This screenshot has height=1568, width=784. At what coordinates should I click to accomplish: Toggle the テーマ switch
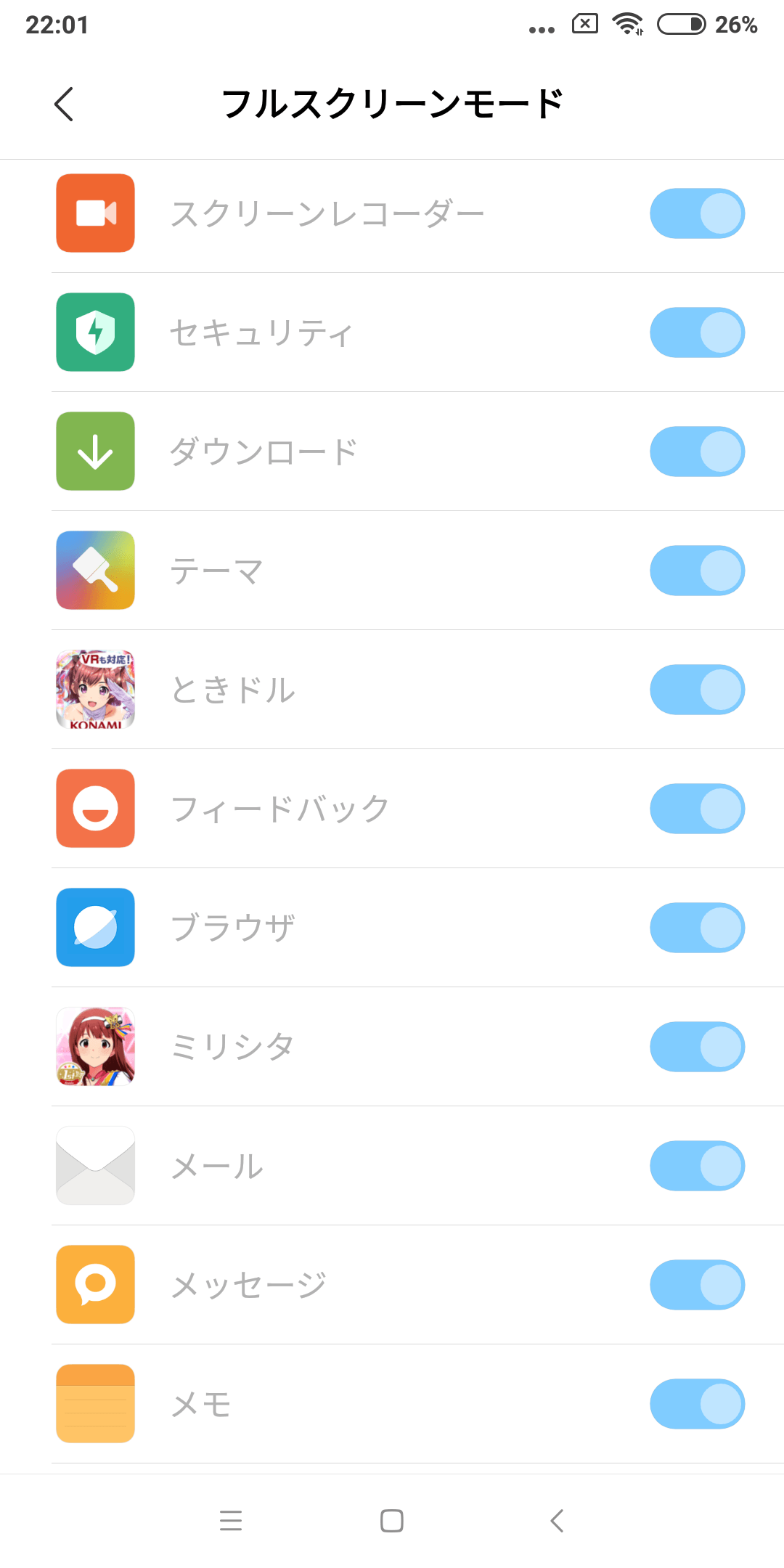pos(697,571)
